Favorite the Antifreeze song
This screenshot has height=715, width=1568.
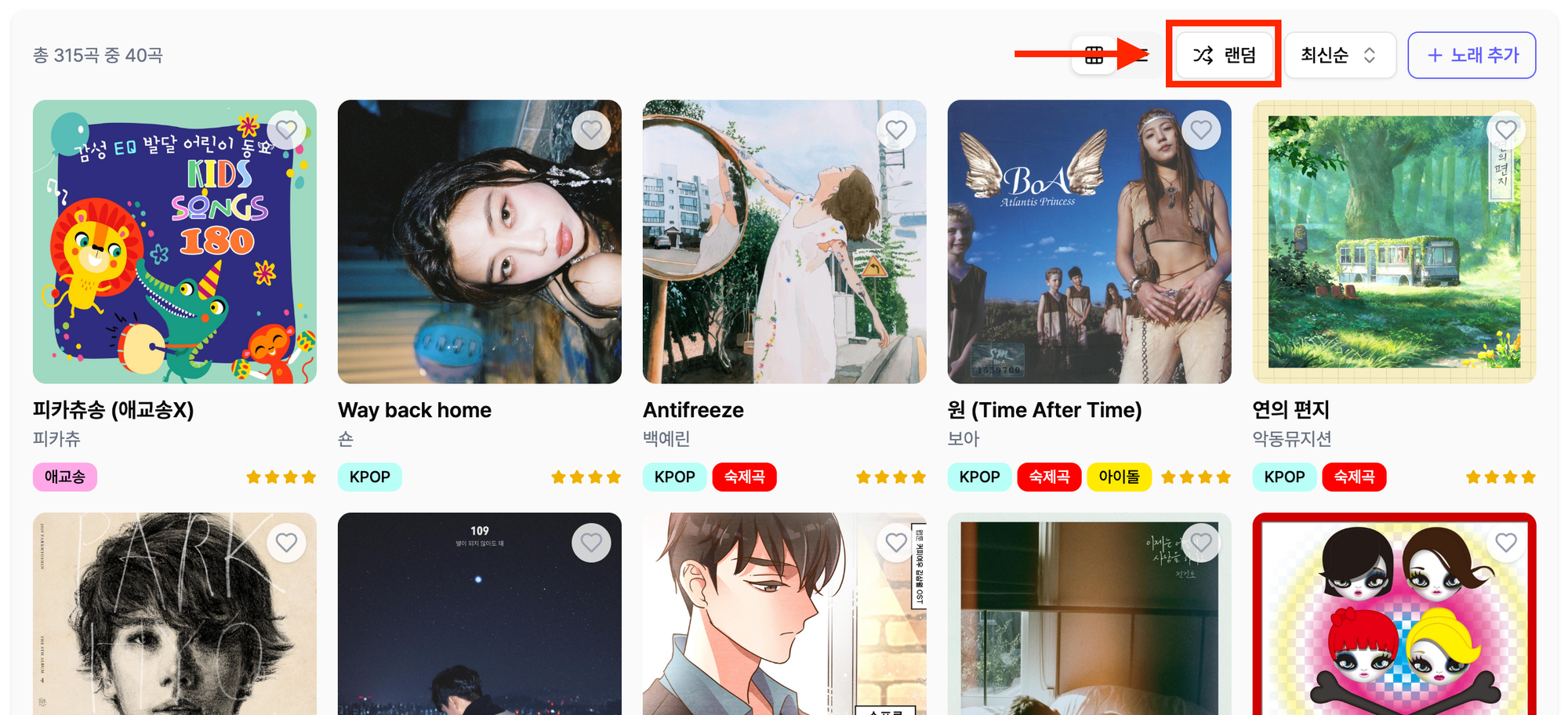click(x=896, y=130)
